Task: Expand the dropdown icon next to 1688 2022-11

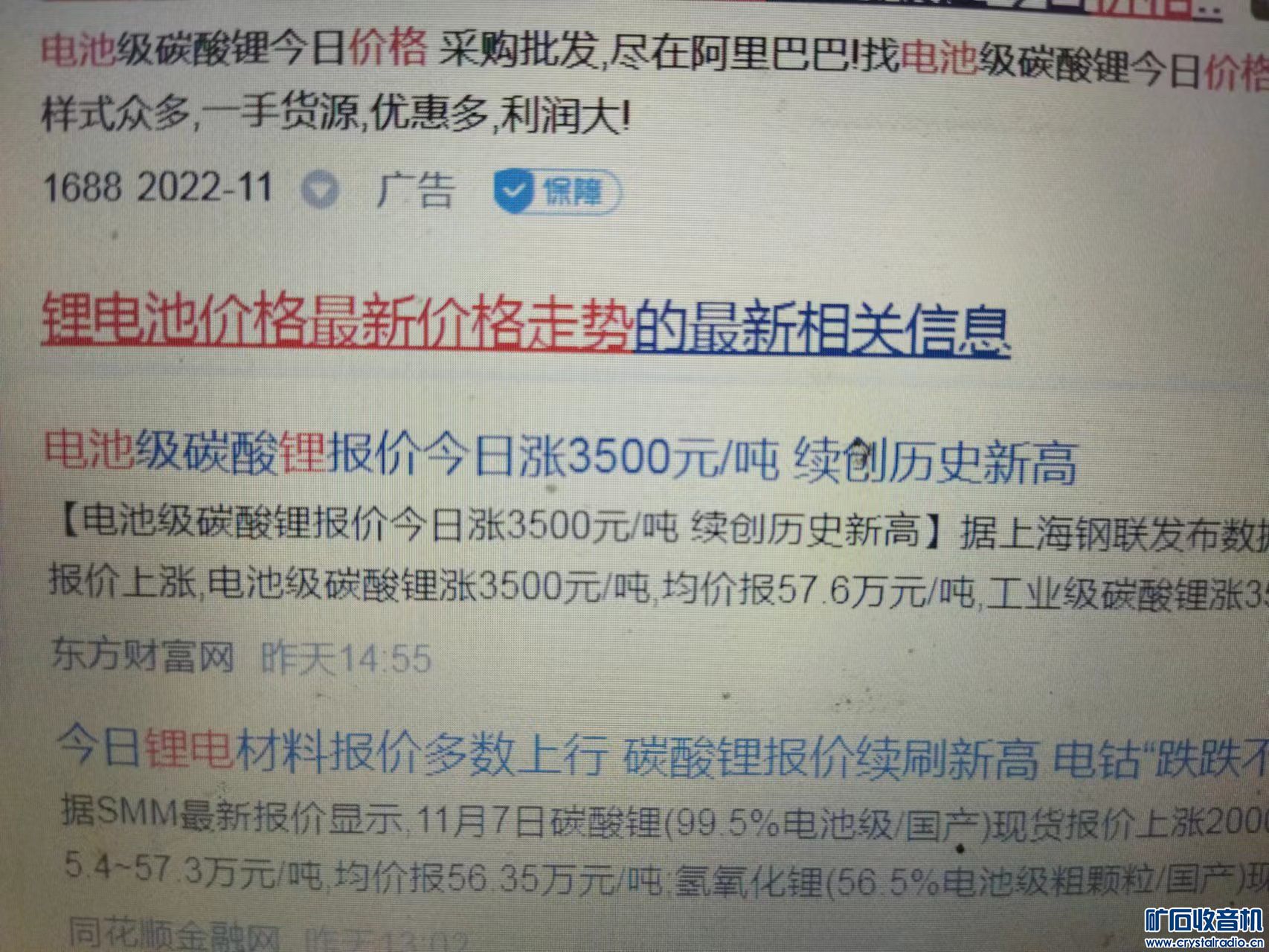Action: tap(321, 190)
